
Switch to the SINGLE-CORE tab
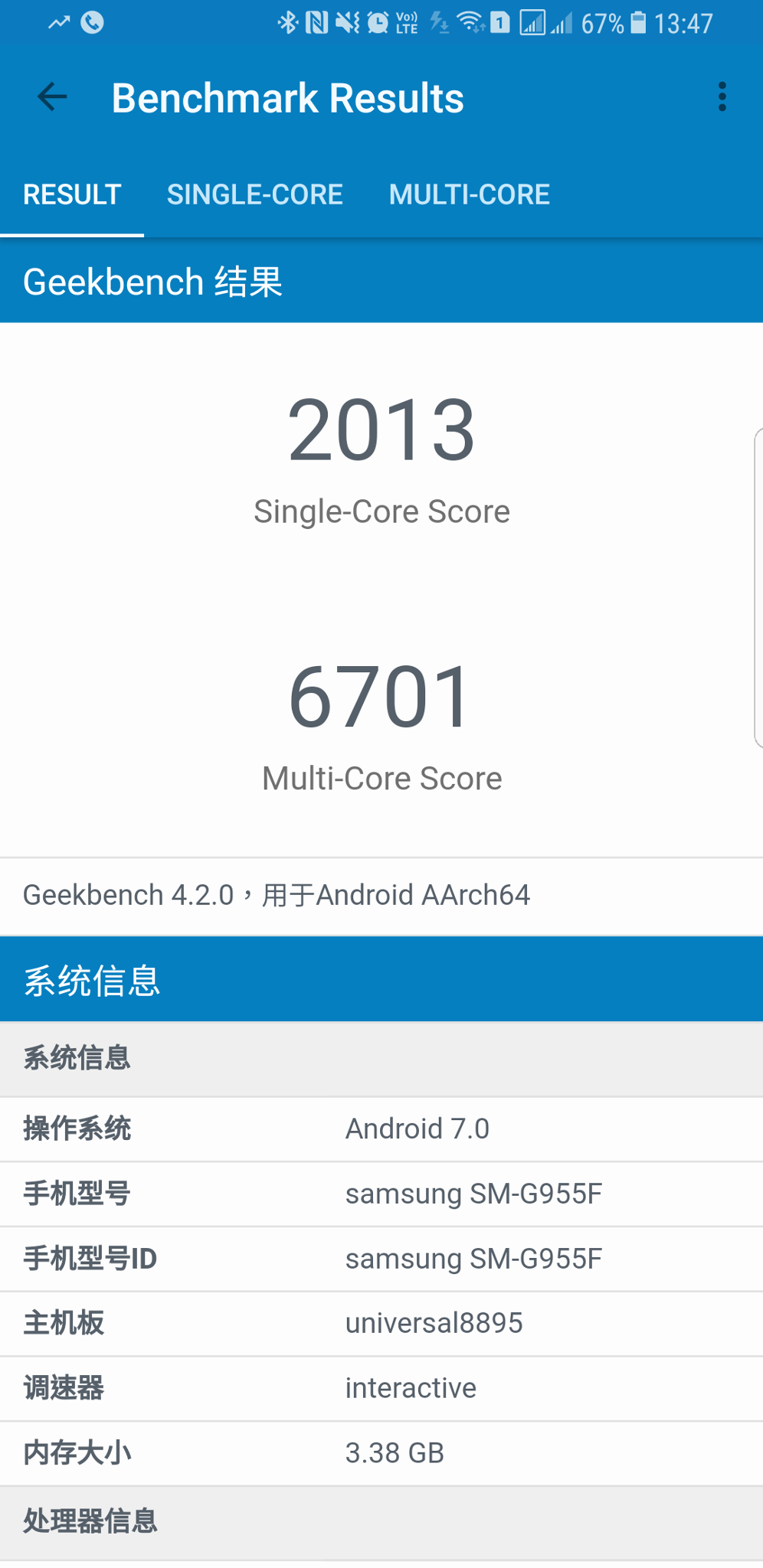pyautogui.click(x=255, y=194)
